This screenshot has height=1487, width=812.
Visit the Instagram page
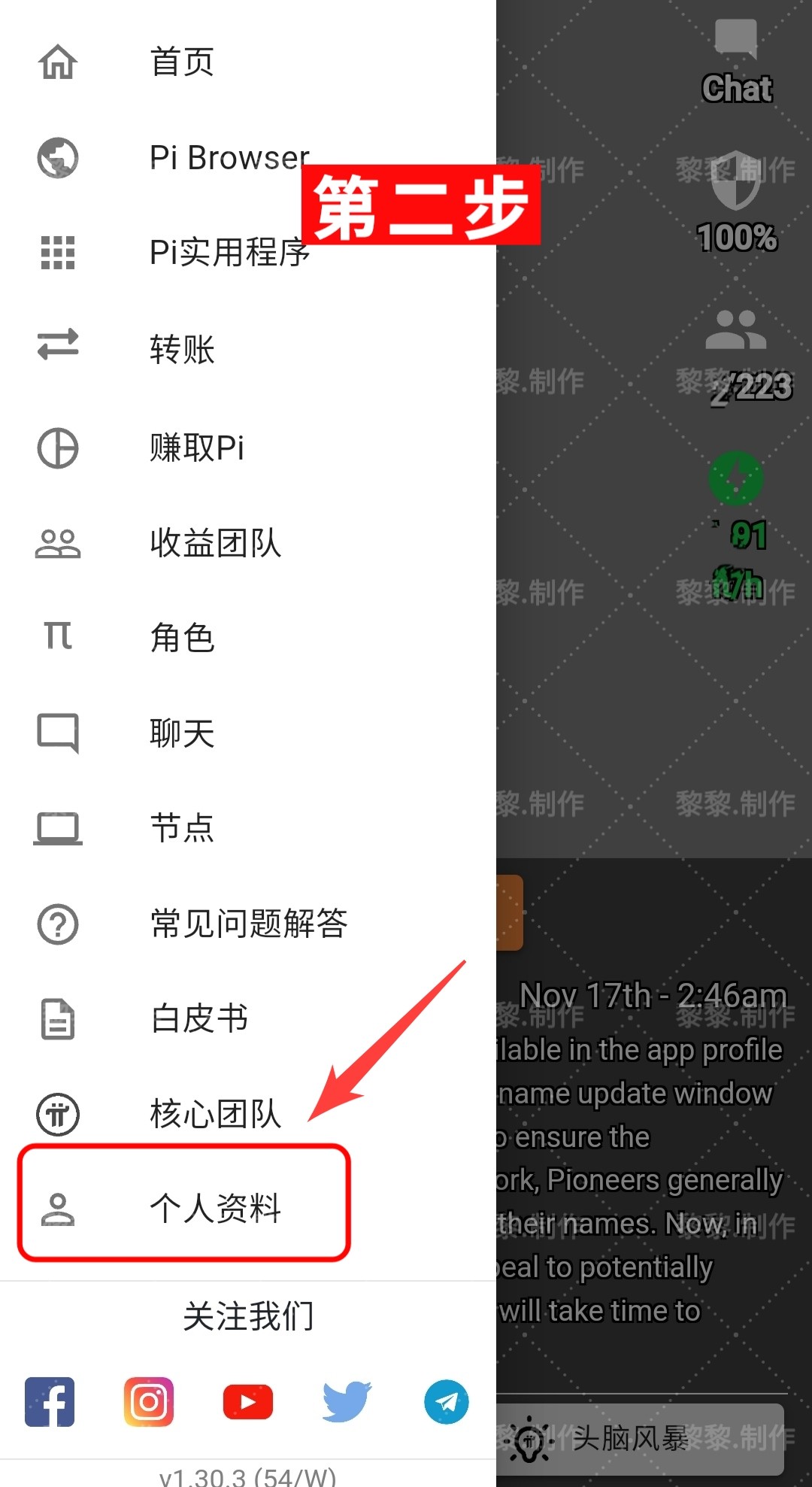pyautogui.click(x=149, y=1402)
